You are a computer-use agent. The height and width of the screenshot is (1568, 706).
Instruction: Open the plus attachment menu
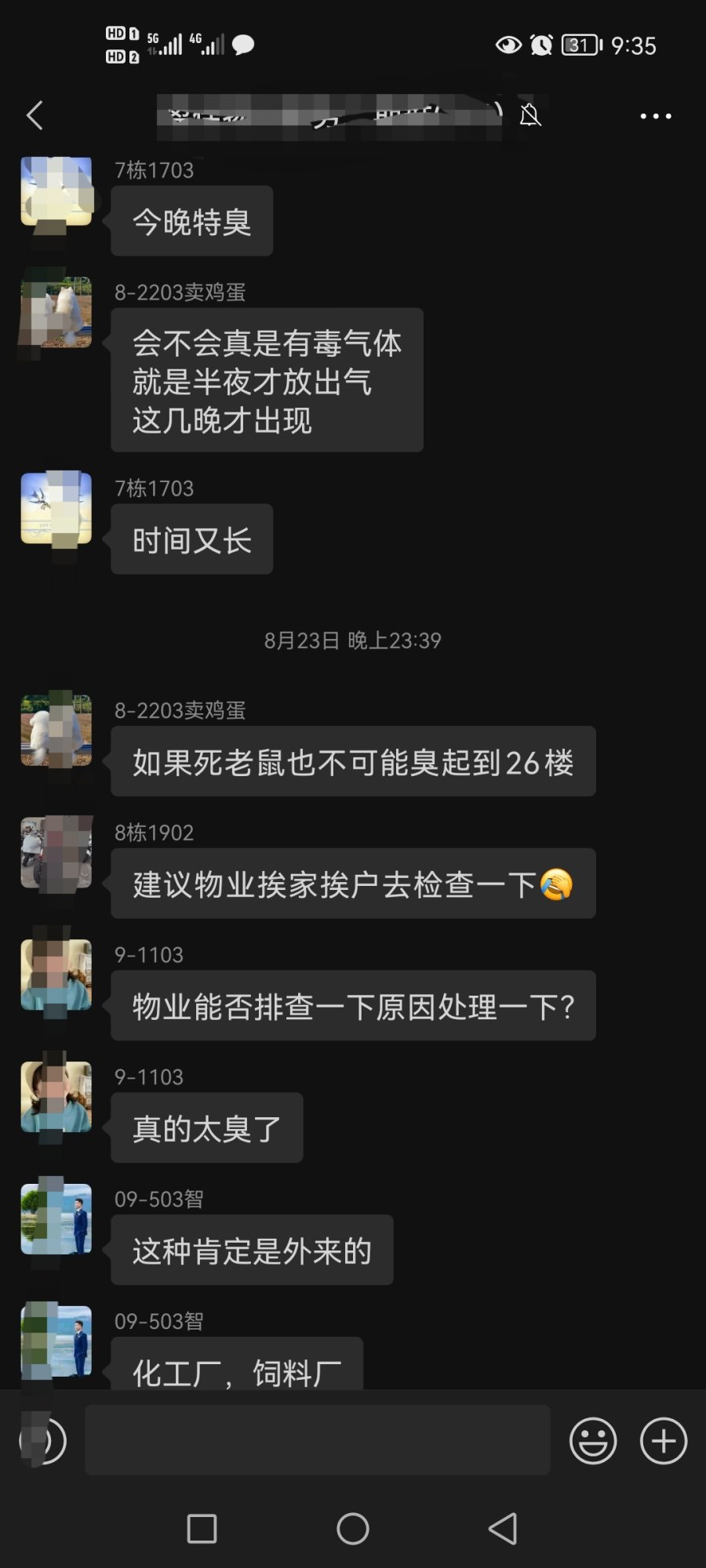(x=663, y=1439)
